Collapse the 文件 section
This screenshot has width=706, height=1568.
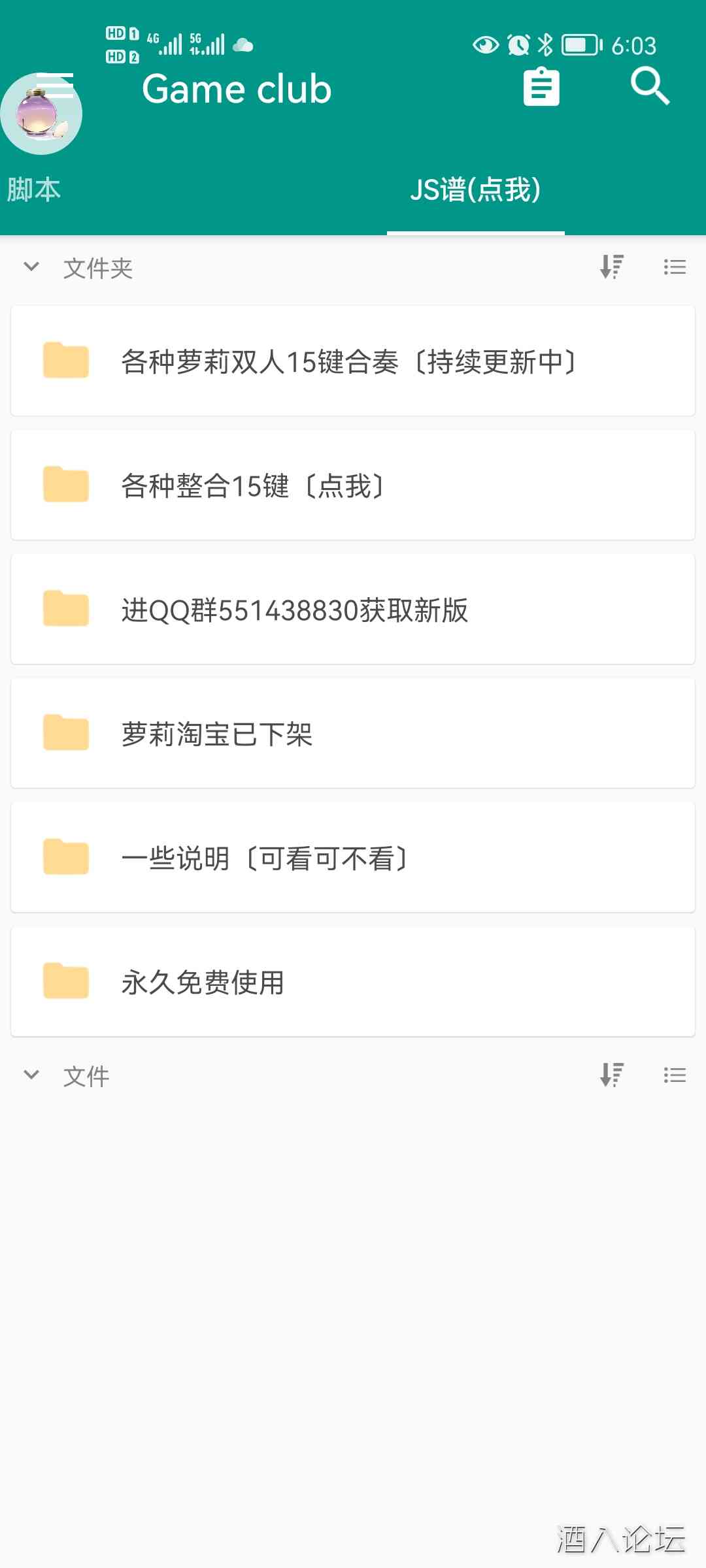click(x=31, y=1075)
